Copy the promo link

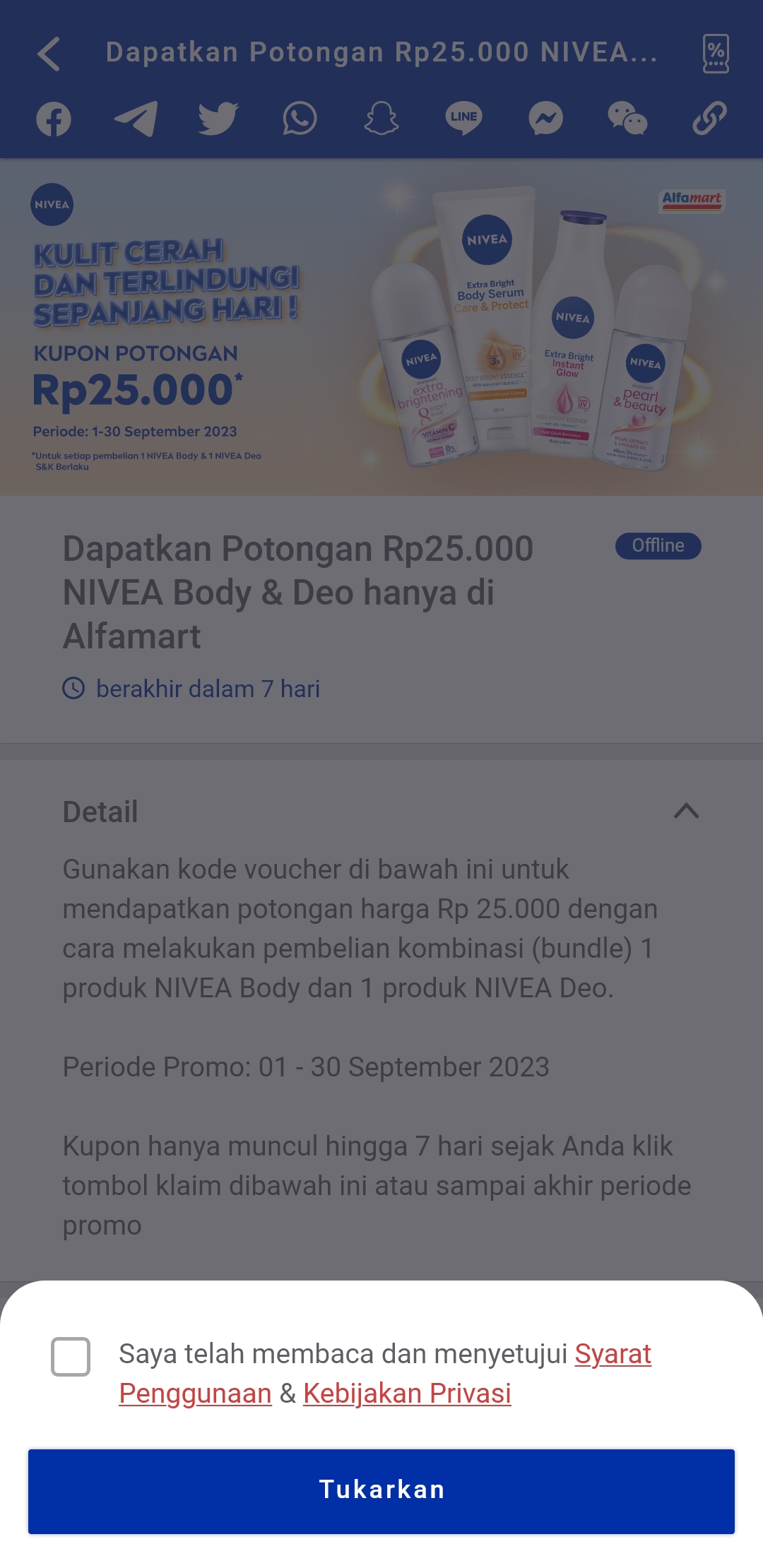pyautogui.click(x=709, y=119)
